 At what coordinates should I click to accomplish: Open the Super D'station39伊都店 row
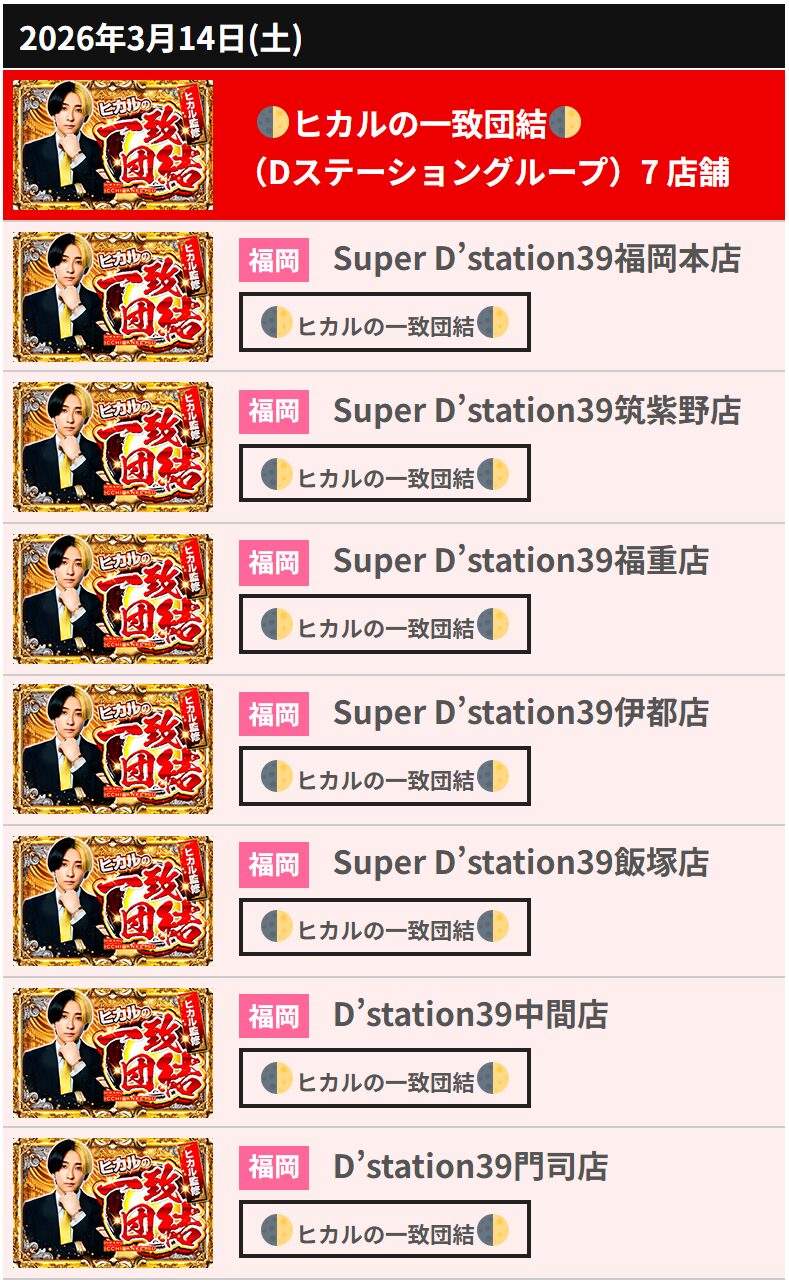coord(520,713)
